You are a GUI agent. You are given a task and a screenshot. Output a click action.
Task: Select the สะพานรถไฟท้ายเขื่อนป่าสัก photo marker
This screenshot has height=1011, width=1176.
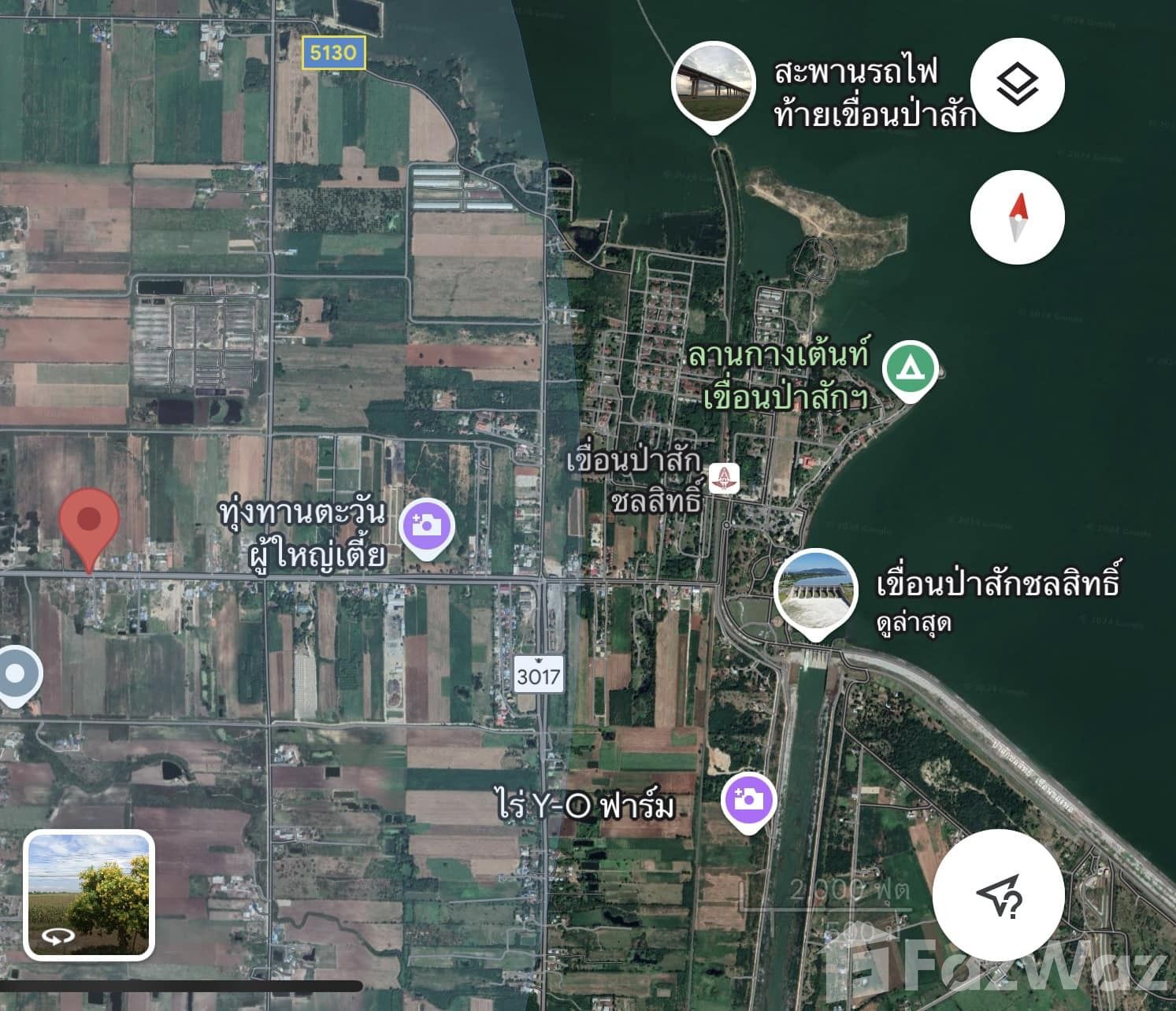(713, 83)
